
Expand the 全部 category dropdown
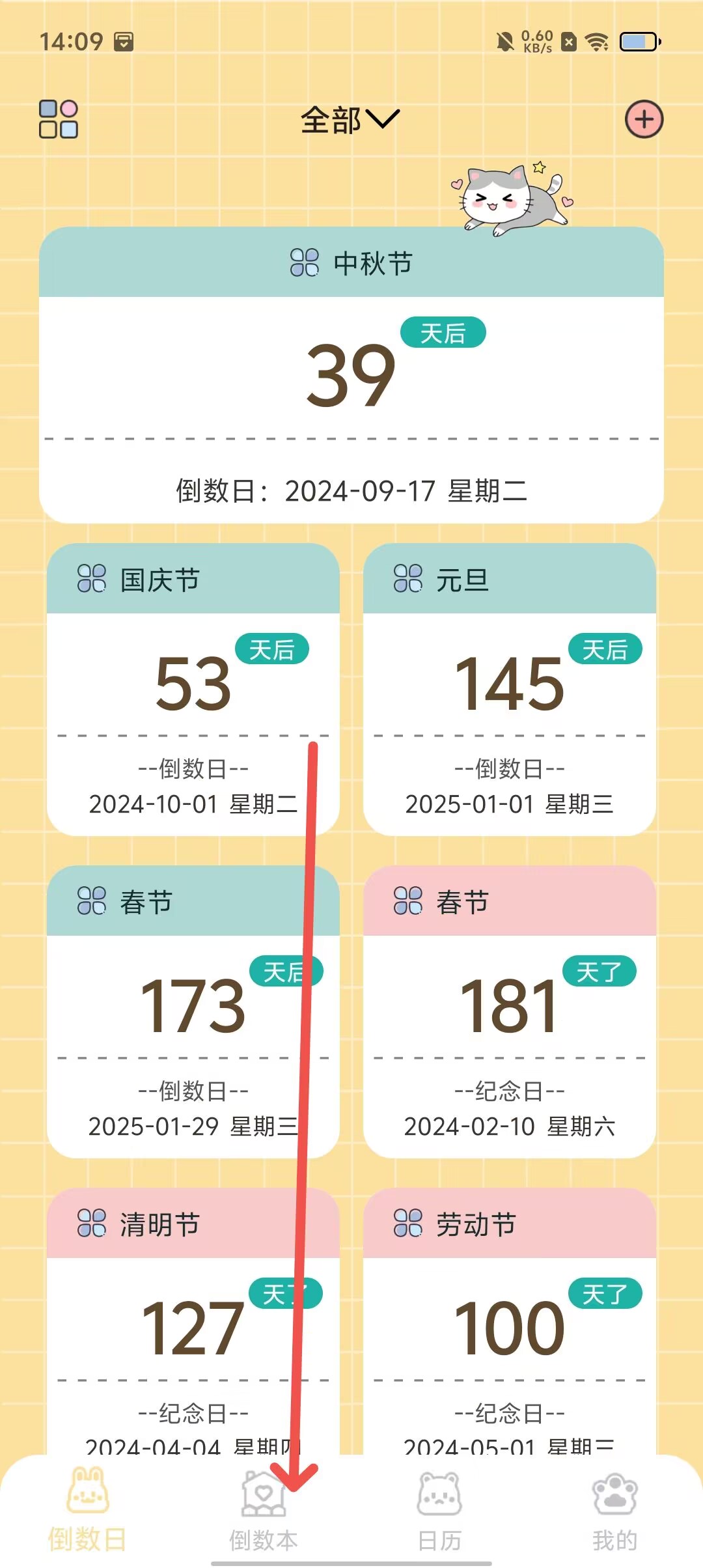coord(350,120)
